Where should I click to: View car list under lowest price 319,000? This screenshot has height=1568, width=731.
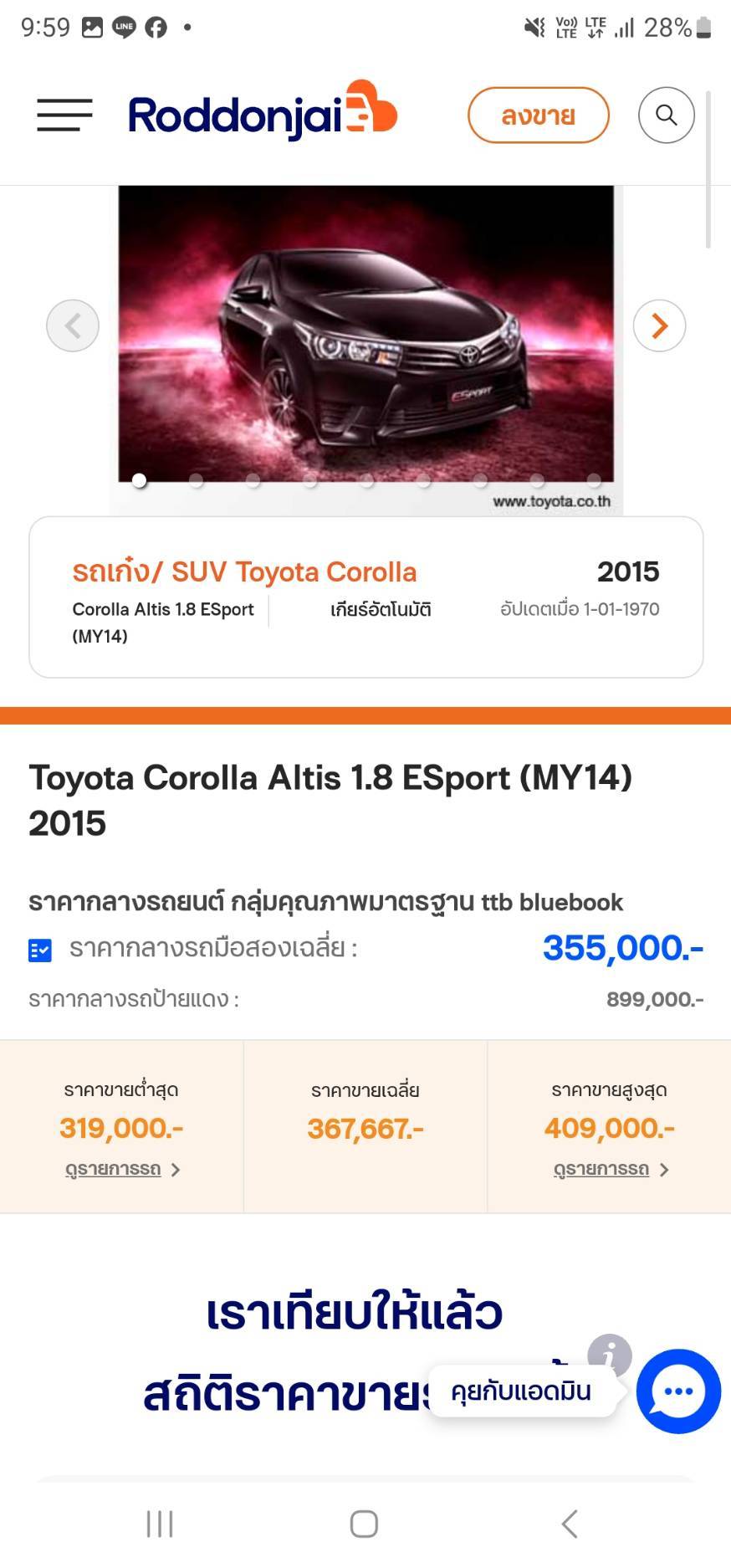click(122, 1169)
